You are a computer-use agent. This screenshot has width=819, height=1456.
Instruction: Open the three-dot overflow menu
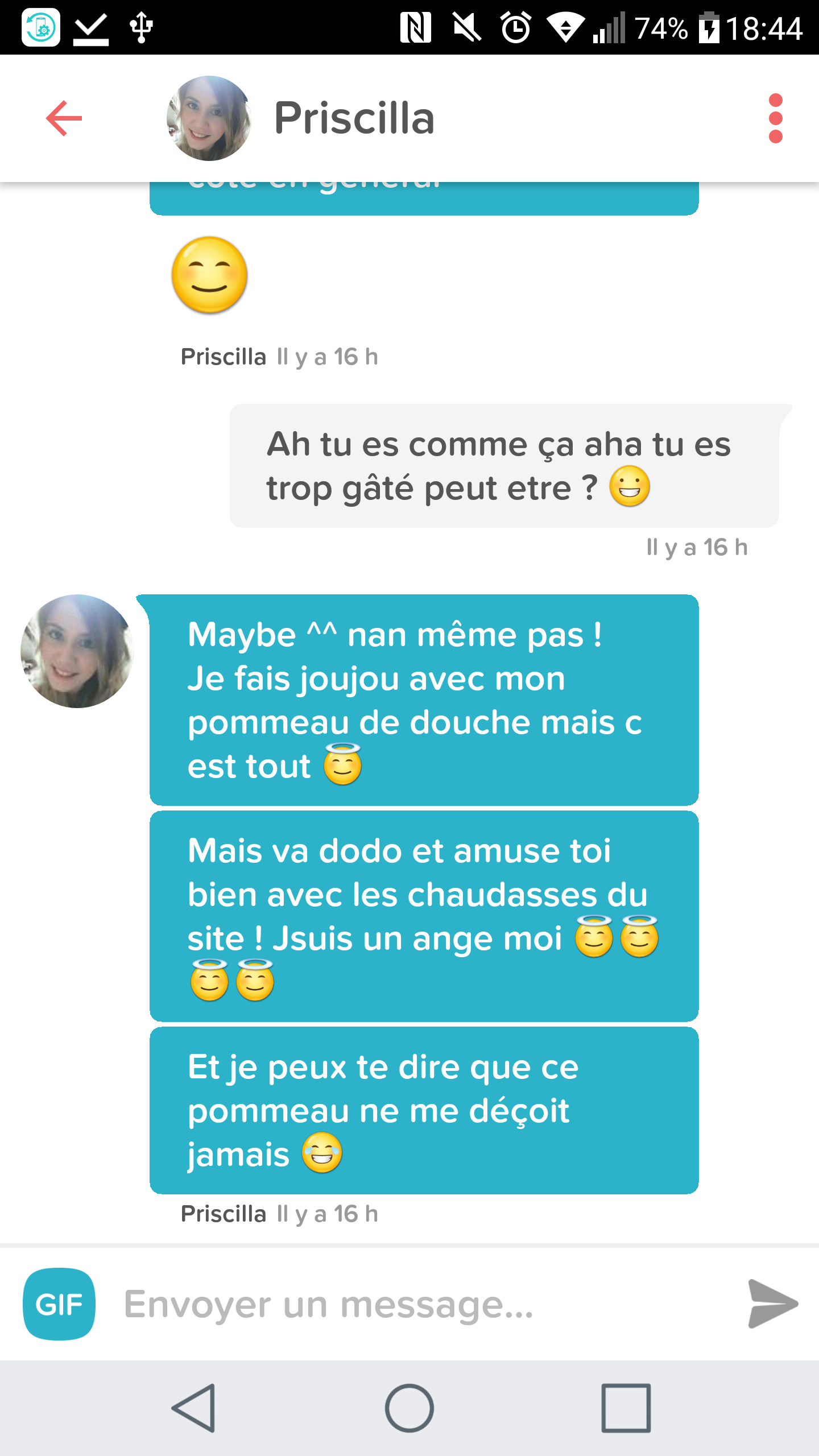pos(776,118)
